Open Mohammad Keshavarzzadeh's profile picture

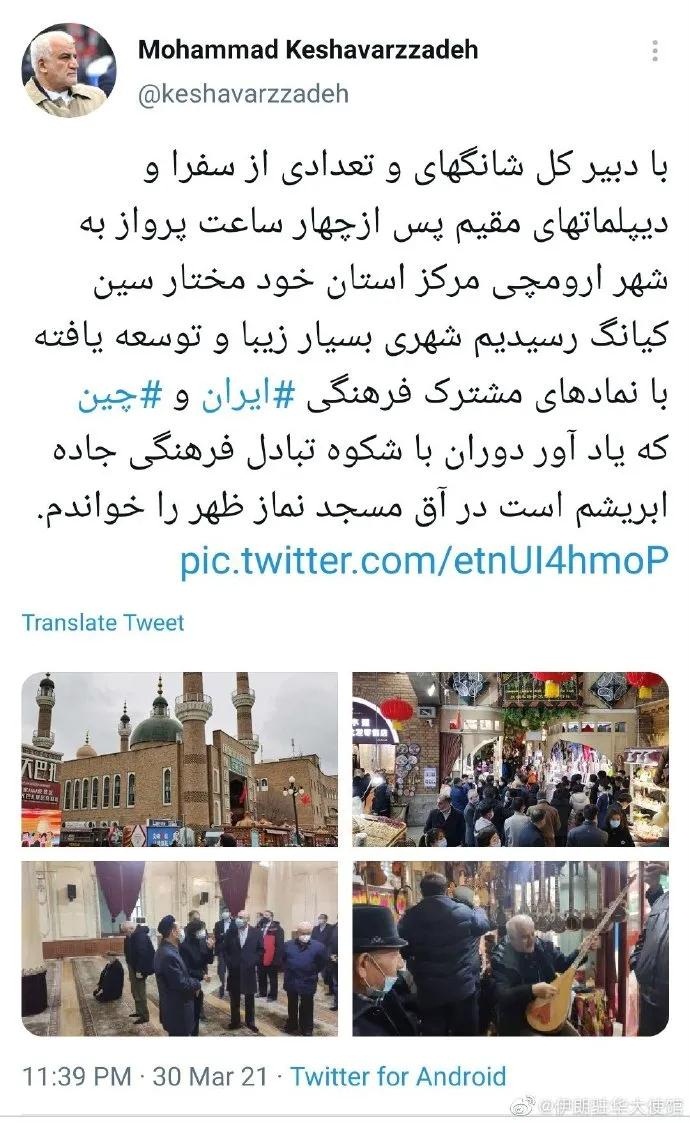pyautogui.click(x=68, y=71)
